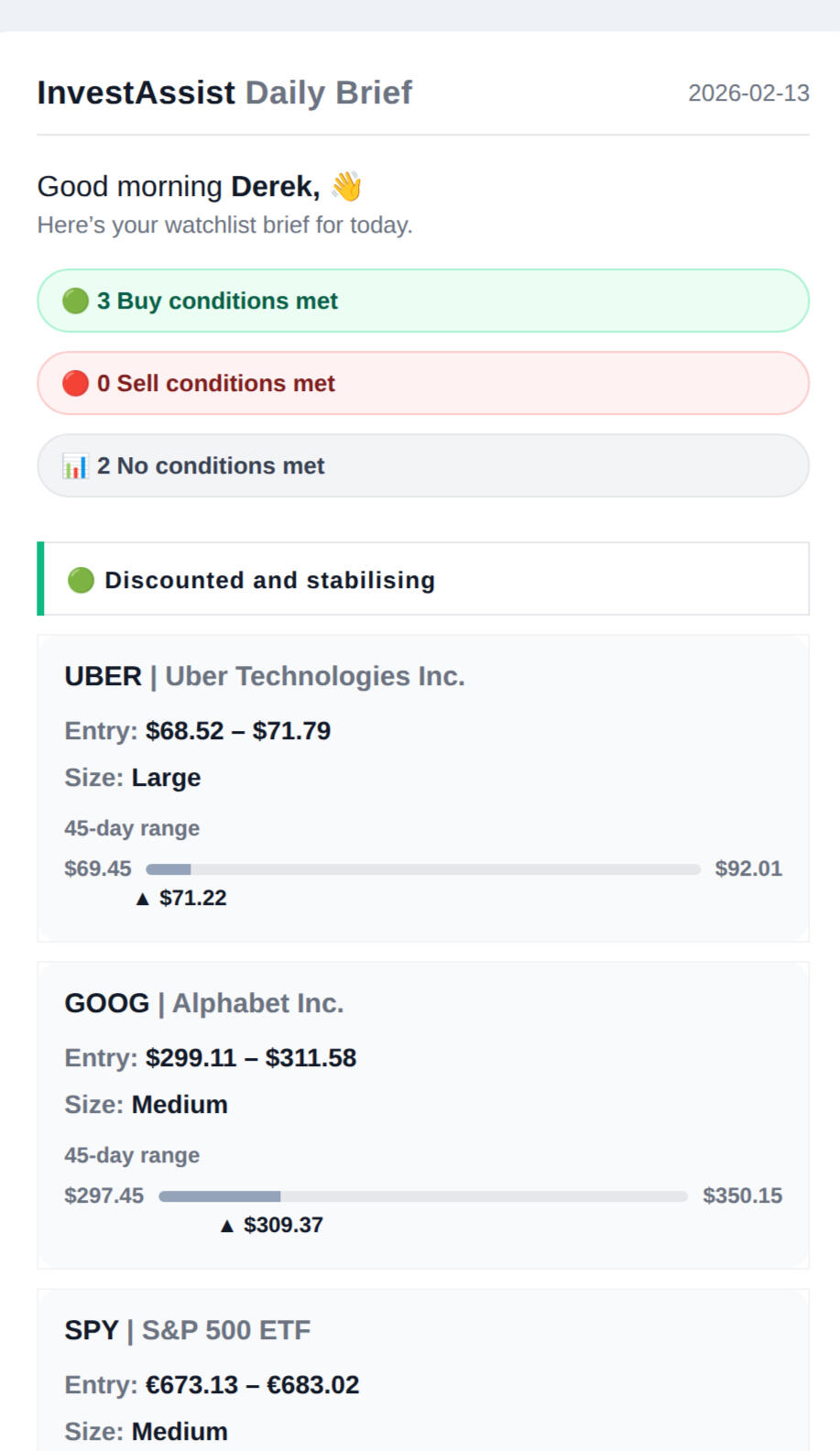Toggle the 2 No conditions met banner
Viewport: 840px width, 1451px height.
click(x=421, y=465)
